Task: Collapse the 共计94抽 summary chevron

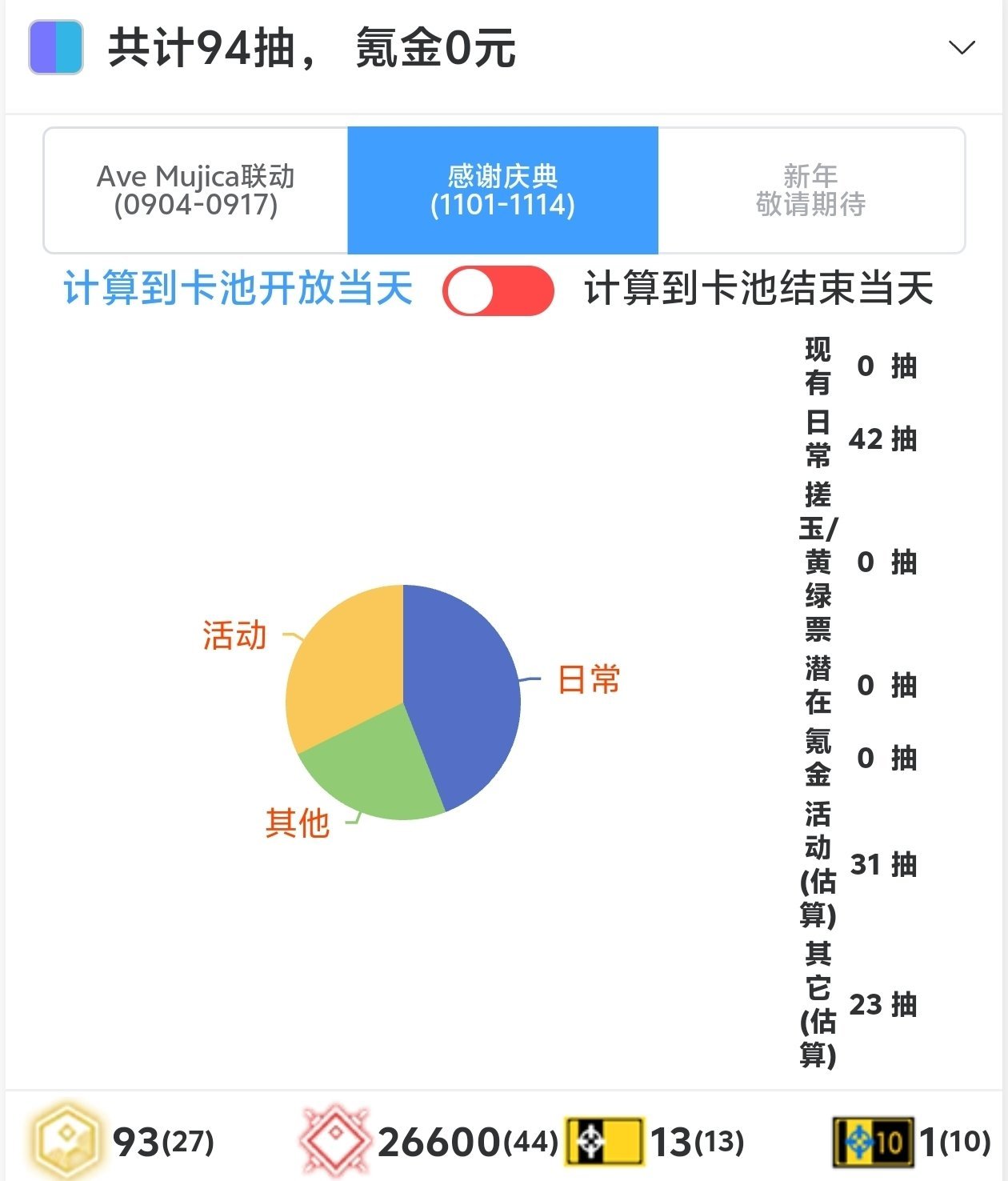Action: [x=961, y=48]
